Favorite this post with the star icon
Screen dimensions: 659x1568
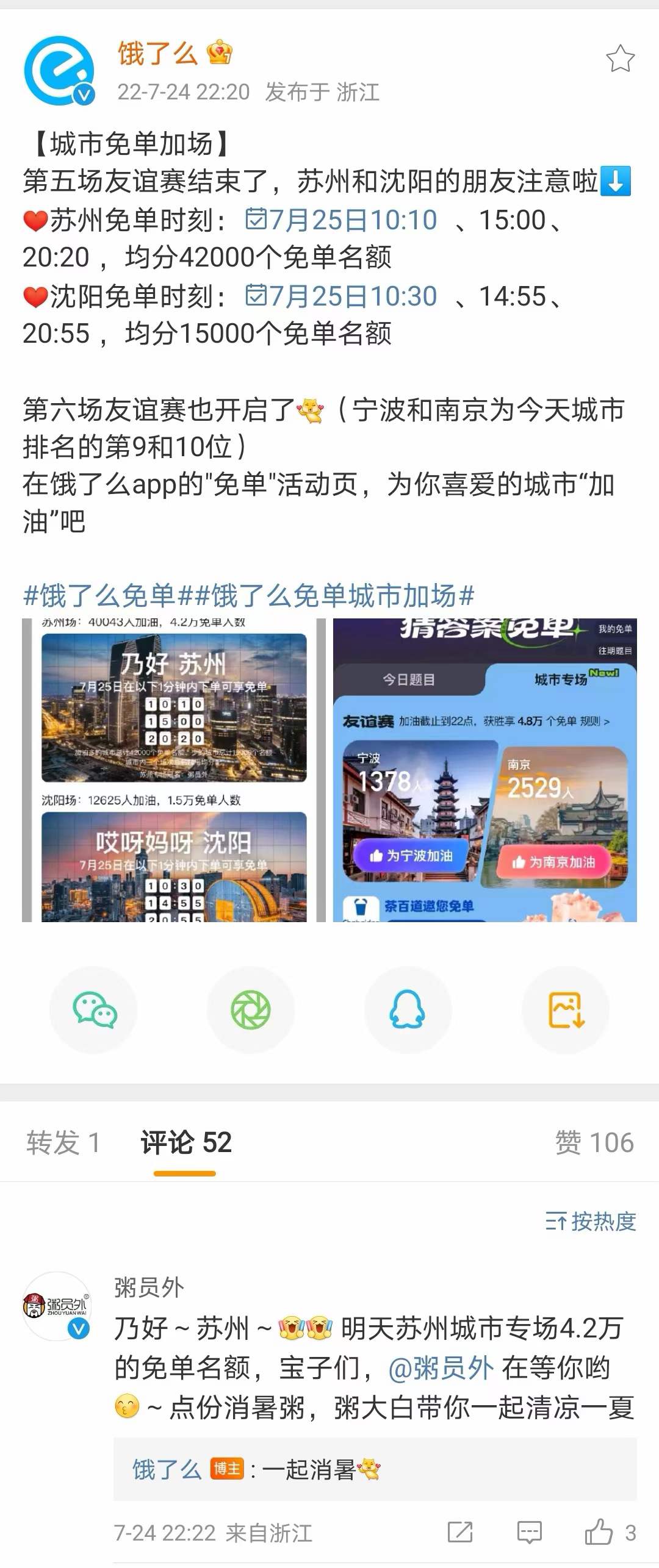(620, 59)
